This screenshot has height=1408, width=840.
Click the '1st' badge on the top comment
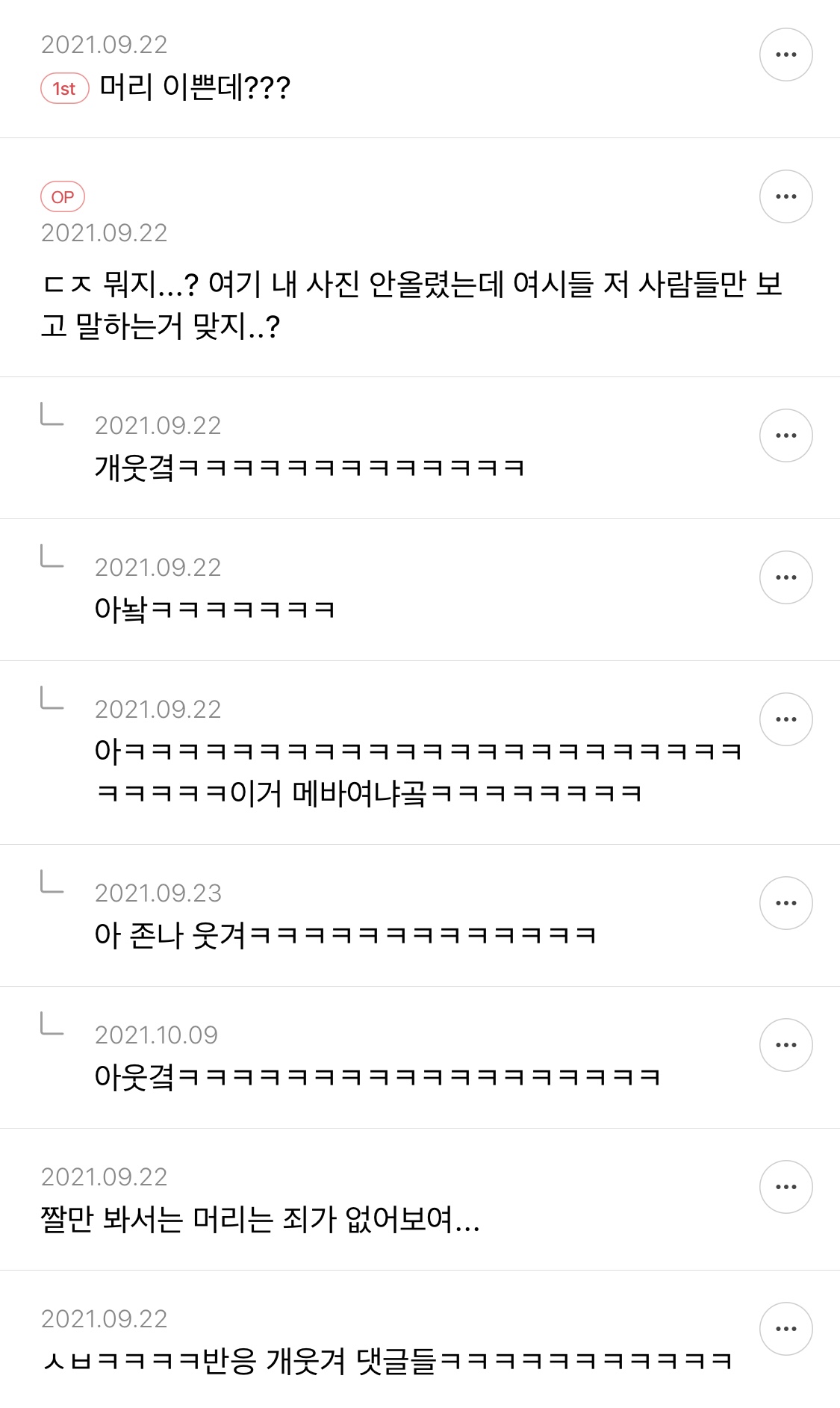63,87
